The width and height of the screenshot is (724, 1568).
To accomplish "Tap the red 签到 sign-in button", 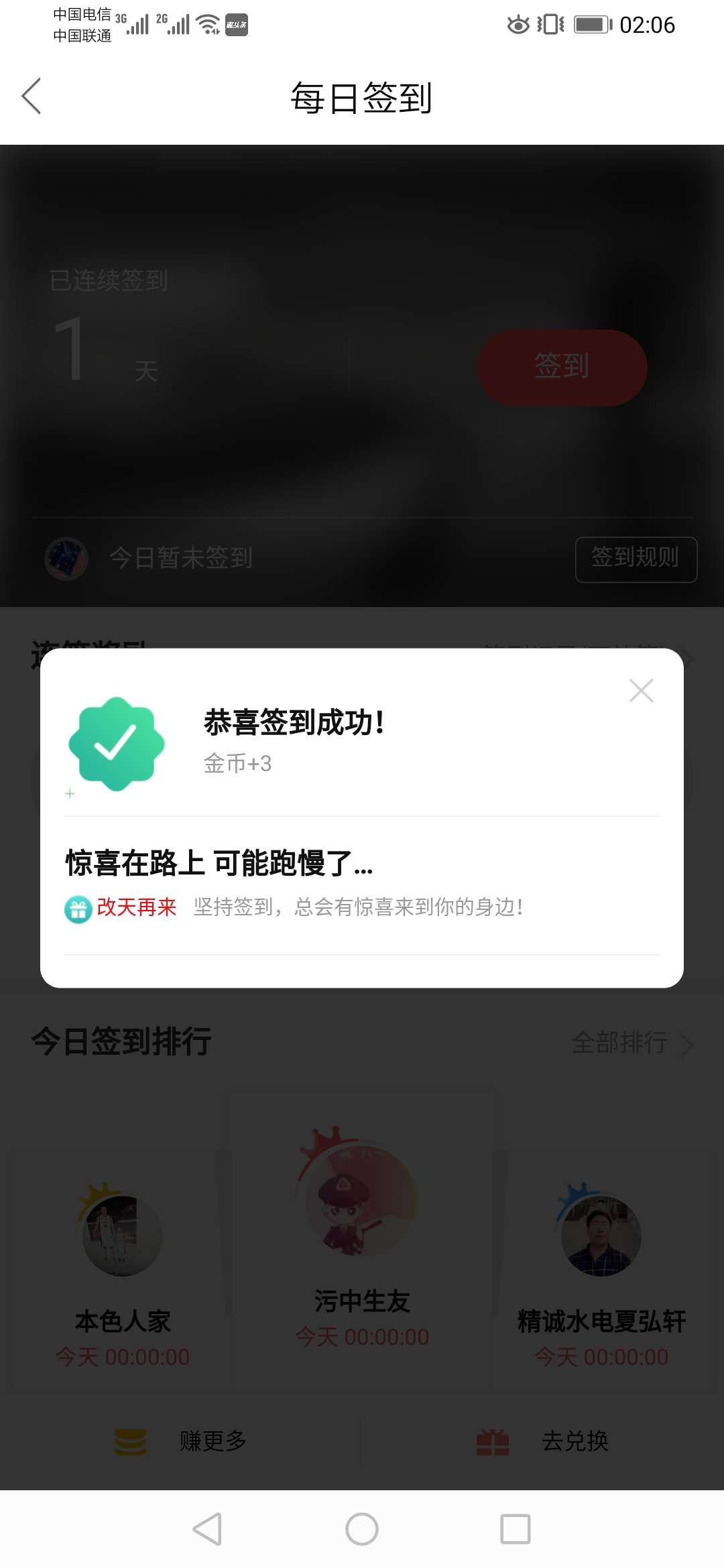I will (x=562, y=367).
